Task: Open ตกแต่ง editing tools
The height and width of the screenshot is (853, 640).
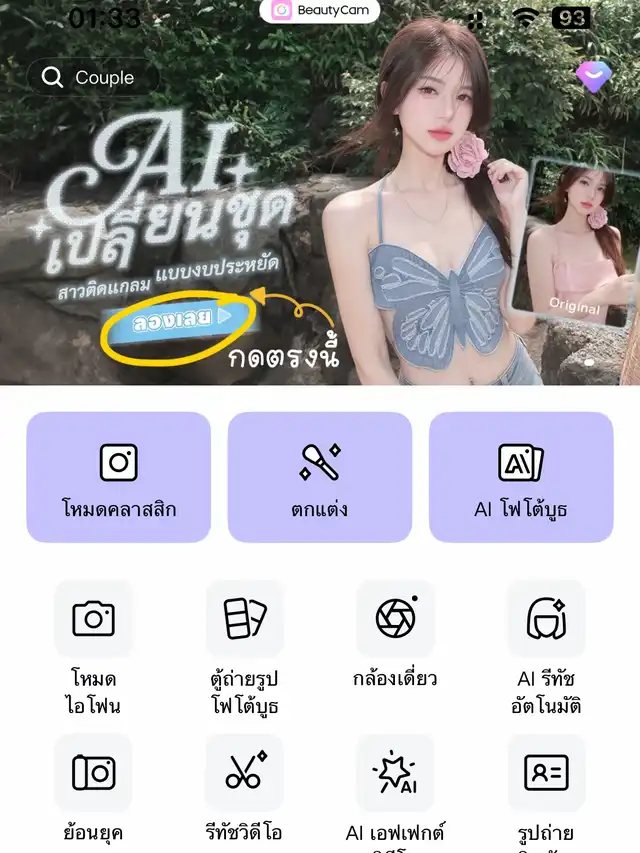Action: [320, 477]
